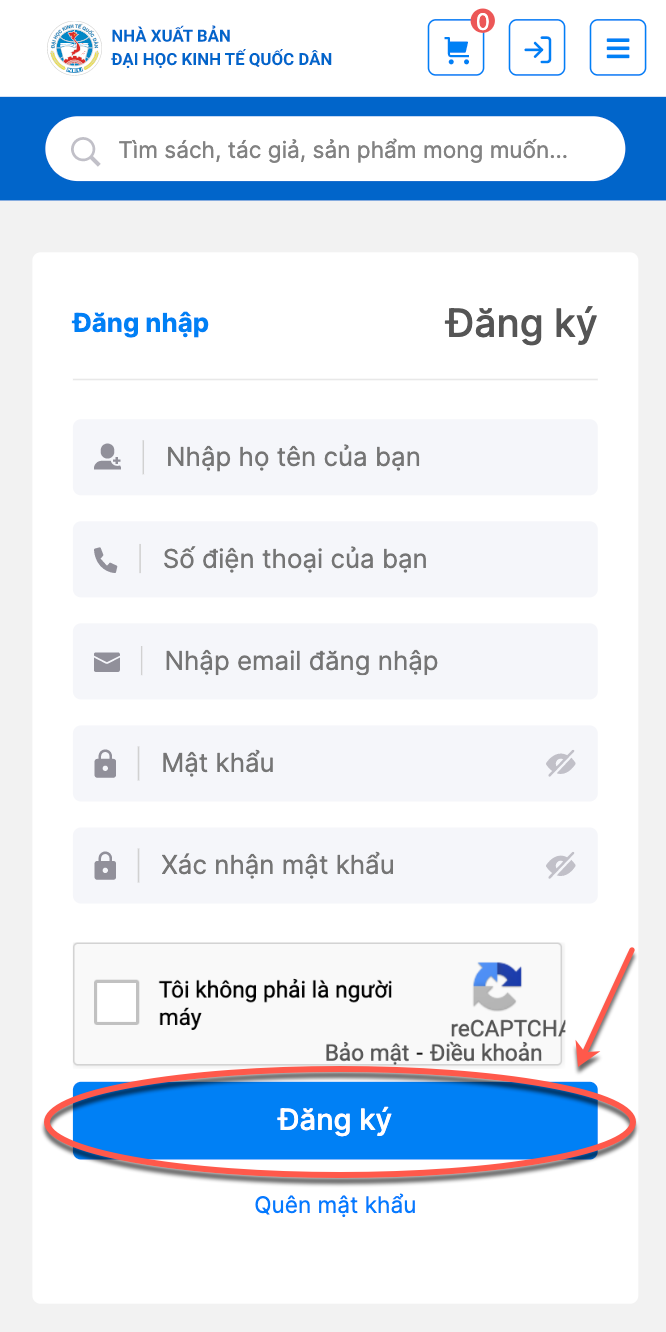Check the reCAPTCHA not-a-robot box
This screenshot has width=666, height=1332.
[116, 1002]
